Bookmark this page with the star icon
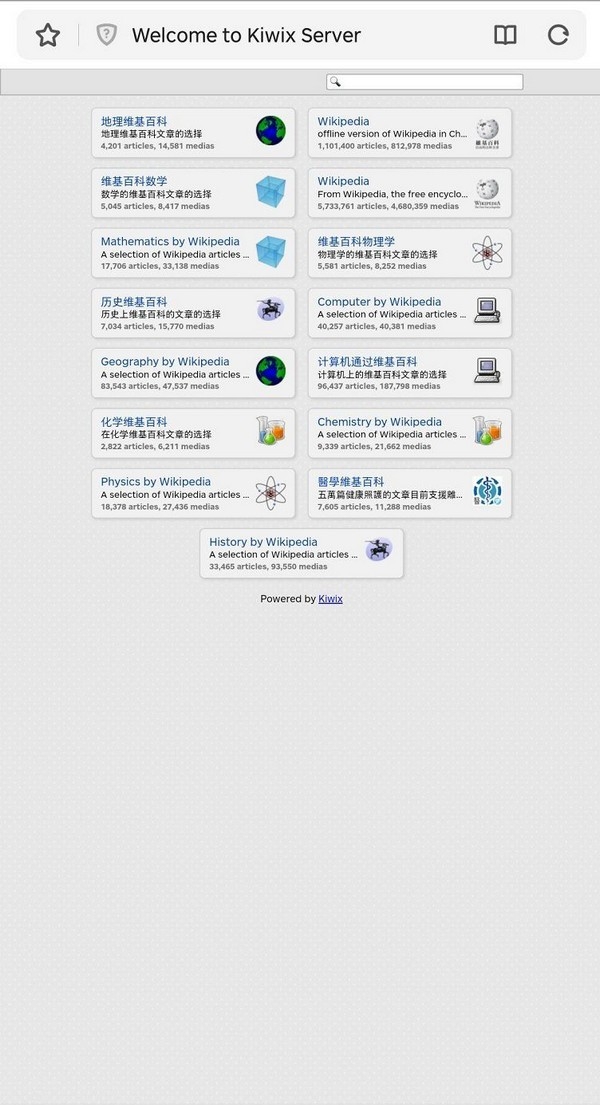600x1105 pixels. tap(48, 36)
